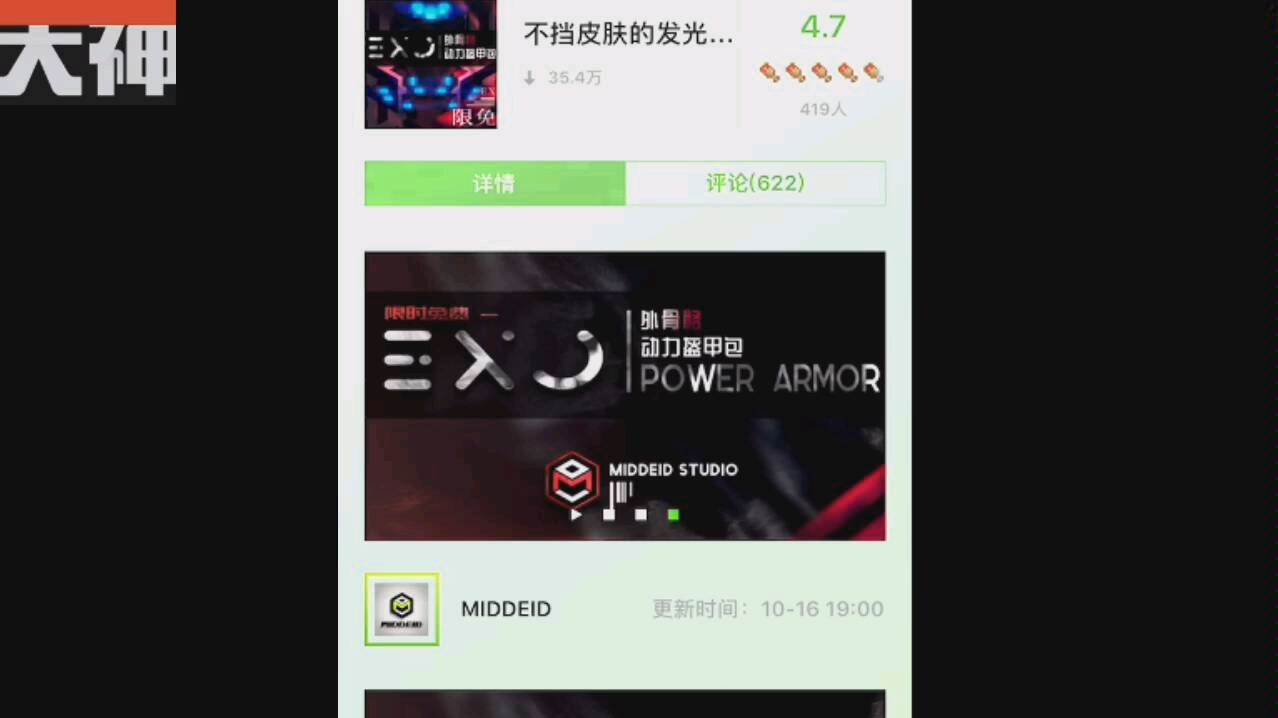This screenshot has height=718, width=1278.
Task: Tap the resource pack cover thumbnail
Action: 430,64
